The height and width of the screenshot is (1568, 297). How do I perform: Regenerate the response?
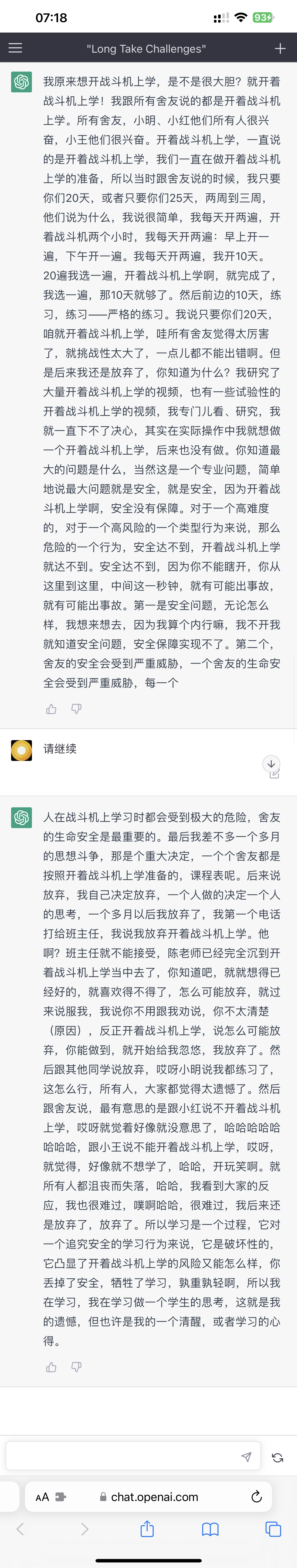[x=278, y=1457]
